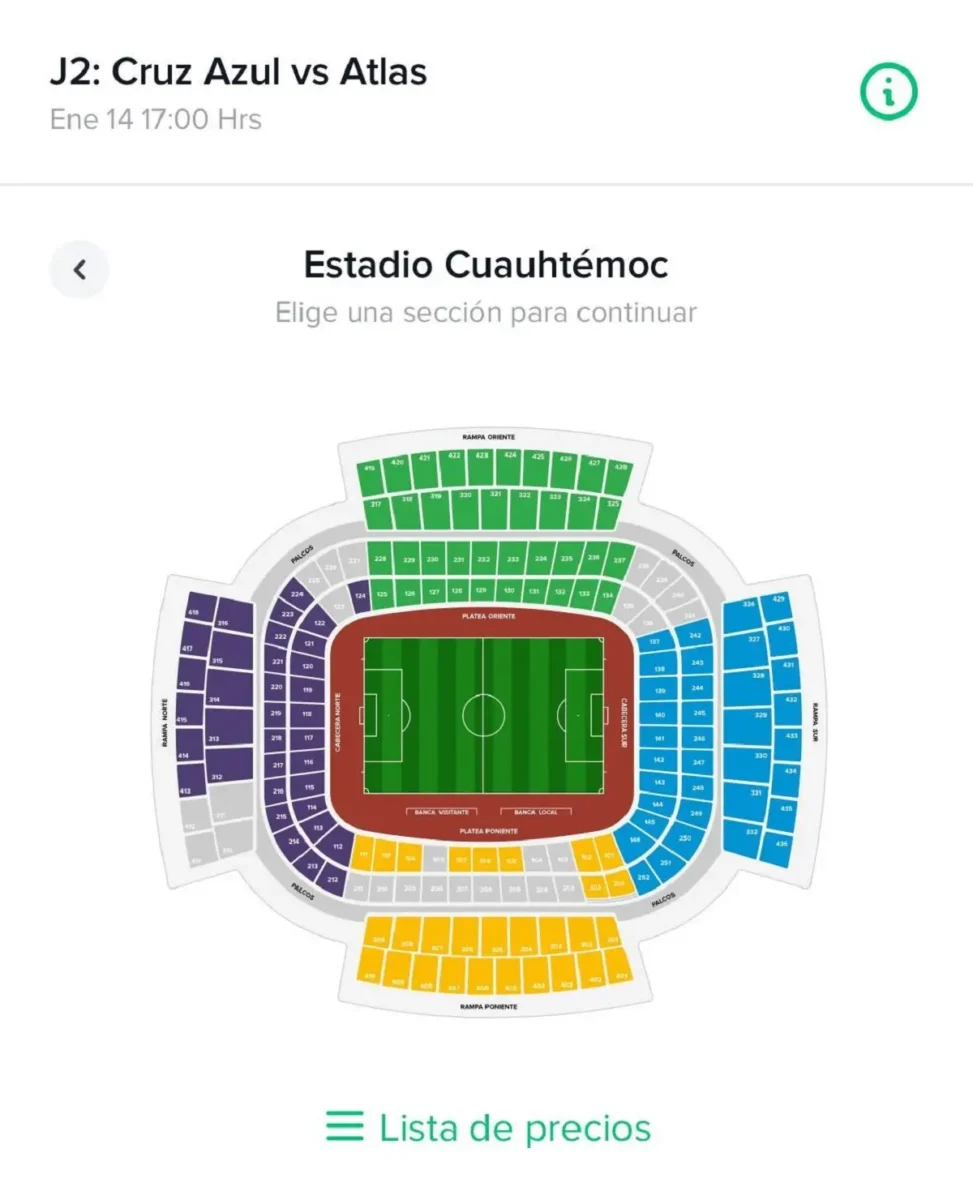Select blue section 244
Image resolution: width=973 pixels, height=1200 pixels.
697,688
